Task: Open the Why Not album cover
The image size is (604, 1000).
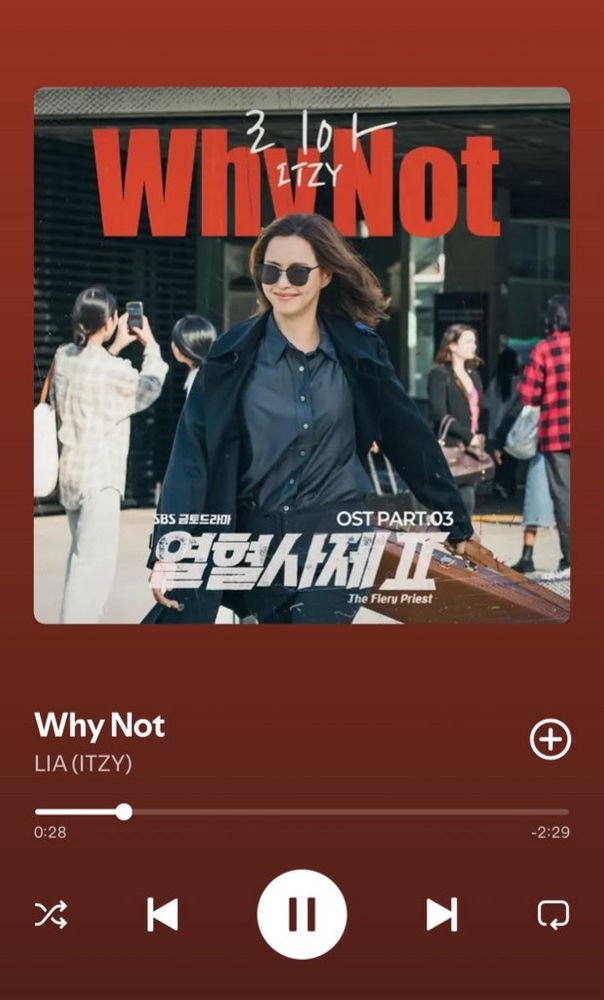Action: pos(302,355)
